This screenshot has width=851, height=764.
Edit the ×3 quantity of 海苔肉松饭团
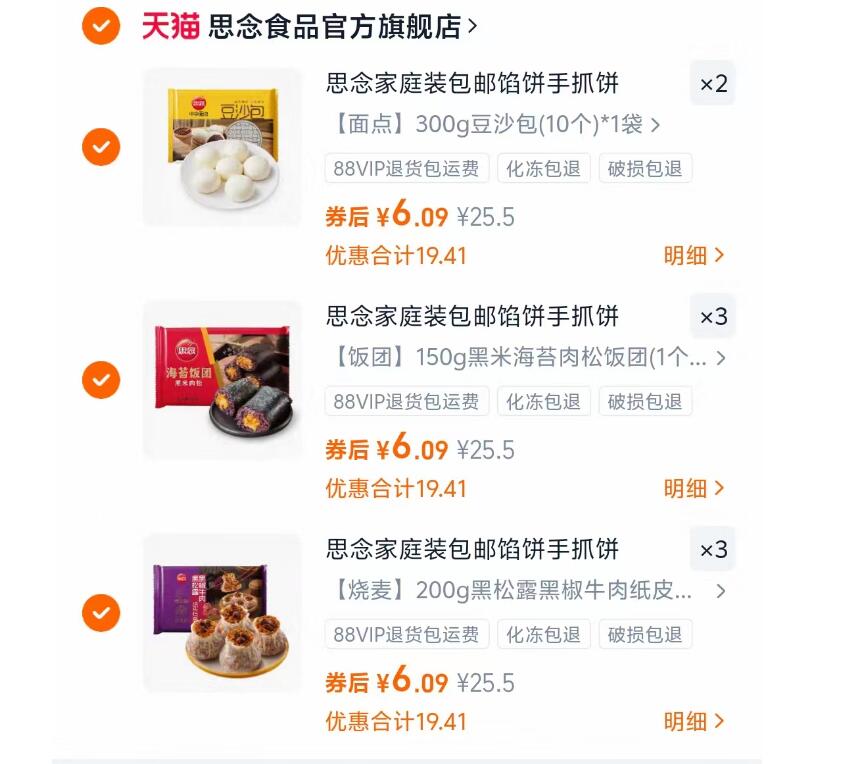point(713,317)
